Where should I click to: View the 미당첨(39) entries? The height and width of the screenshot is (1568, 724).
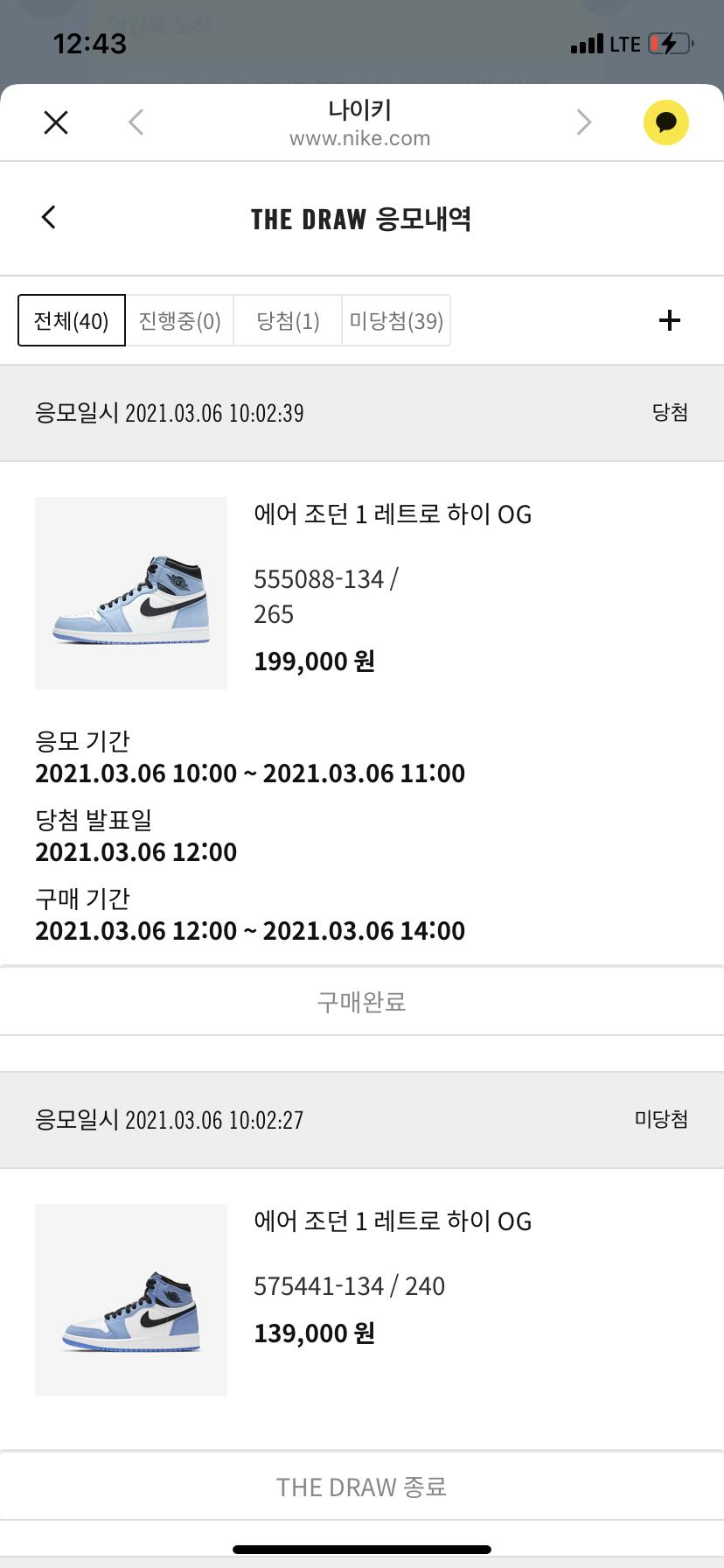[396, 321]
